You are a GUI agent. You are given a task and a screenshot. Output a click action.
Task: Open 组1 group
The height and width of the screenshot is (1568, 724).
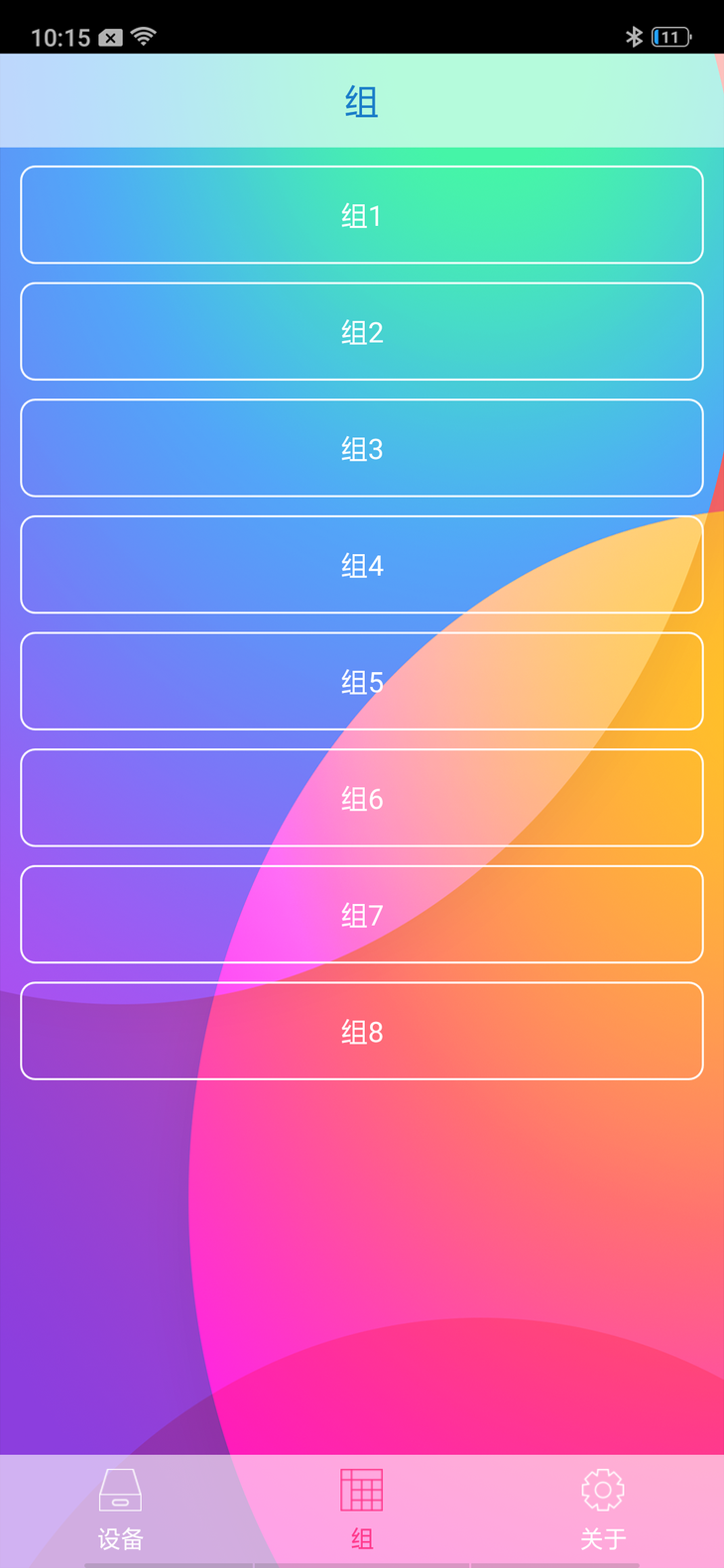click(x=362, y=215)
